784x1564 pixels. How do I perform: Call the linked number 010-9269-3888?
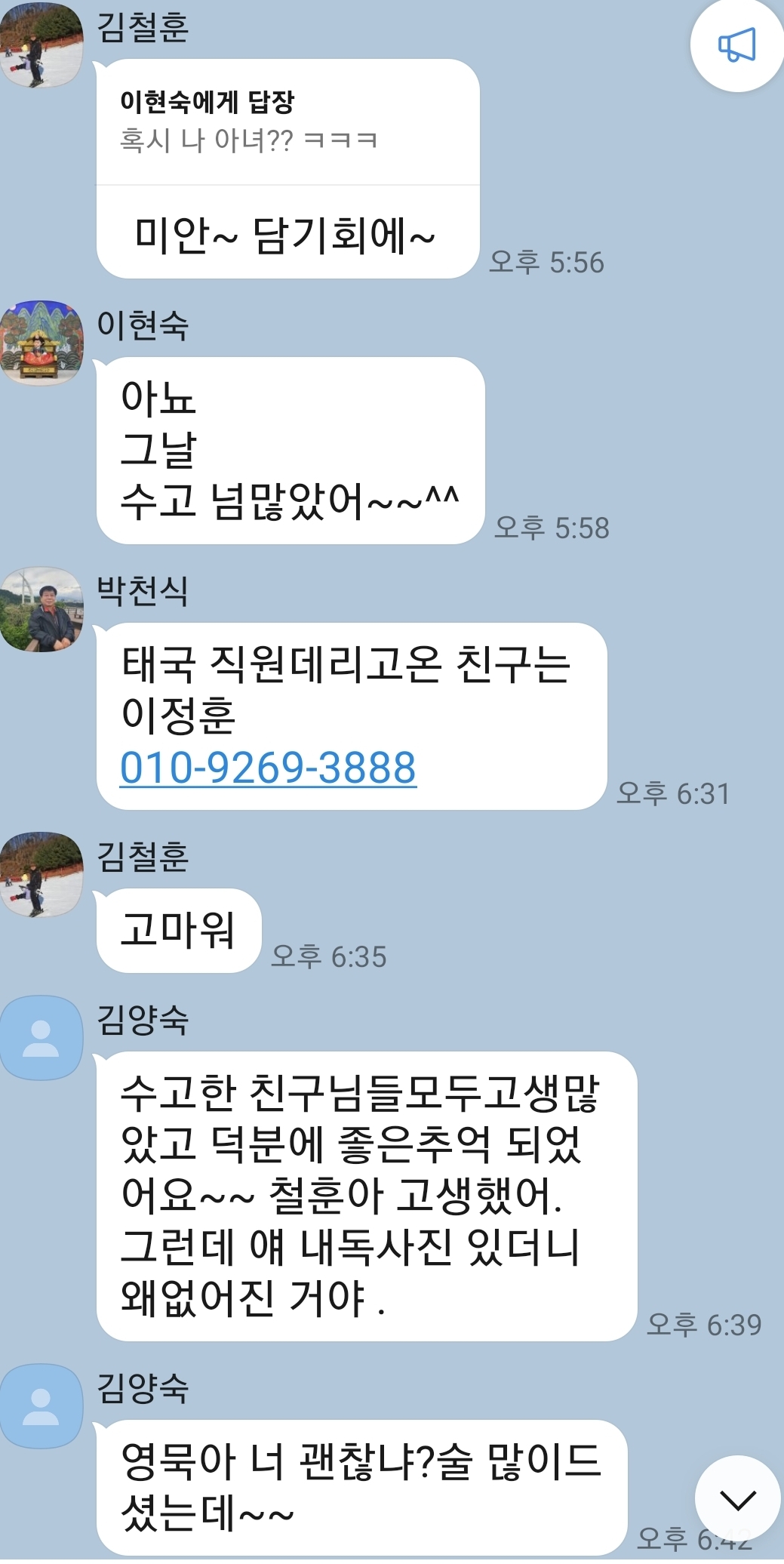[268, 768]
